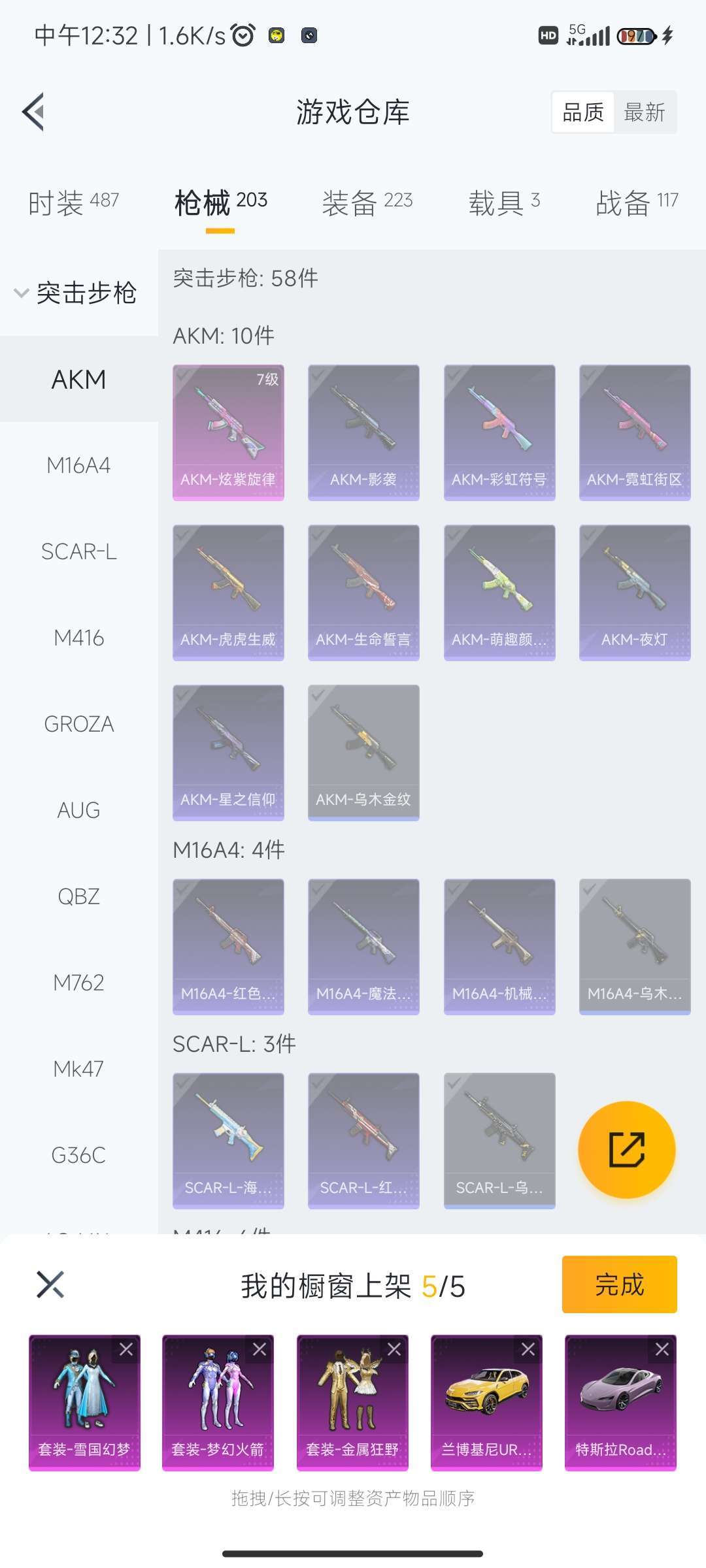Remove 套装-雪国幻梦 from showcase

pos(126,1349)
